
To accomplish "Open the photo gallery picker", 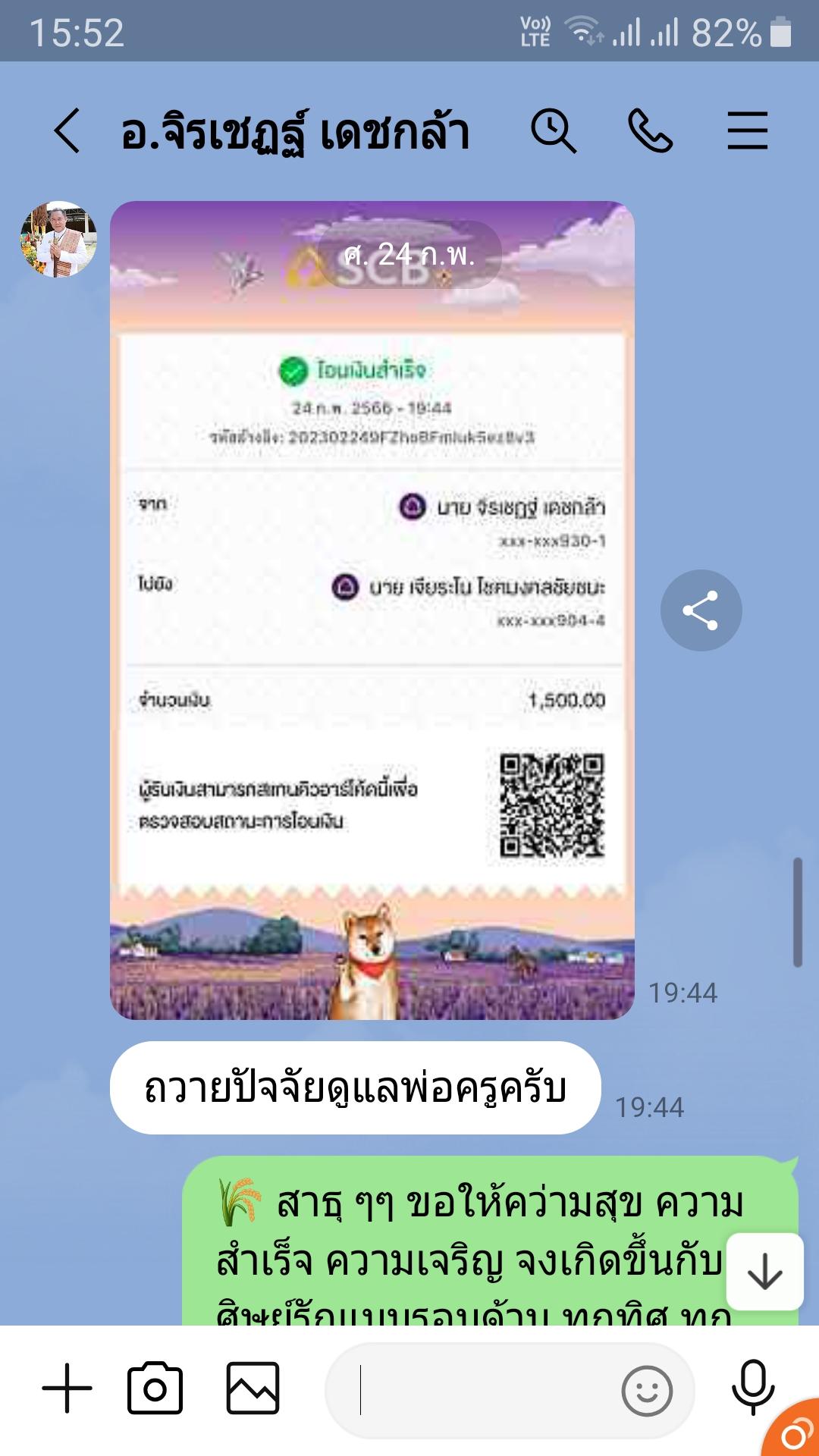I will [253, 1389].
